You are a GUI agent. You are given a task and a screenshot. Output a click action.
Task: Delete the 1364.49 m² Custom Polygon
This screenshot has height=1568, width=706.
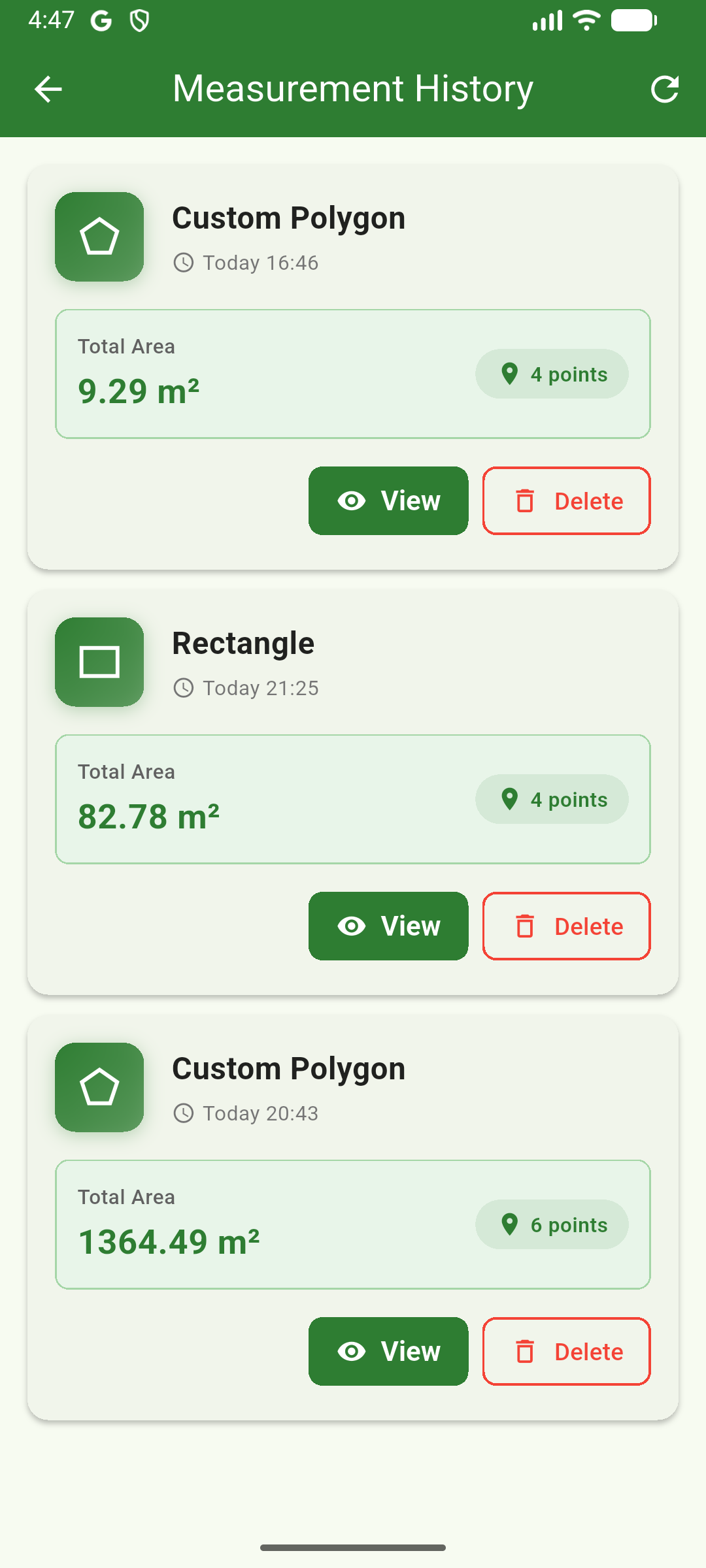click(566, 1352)
